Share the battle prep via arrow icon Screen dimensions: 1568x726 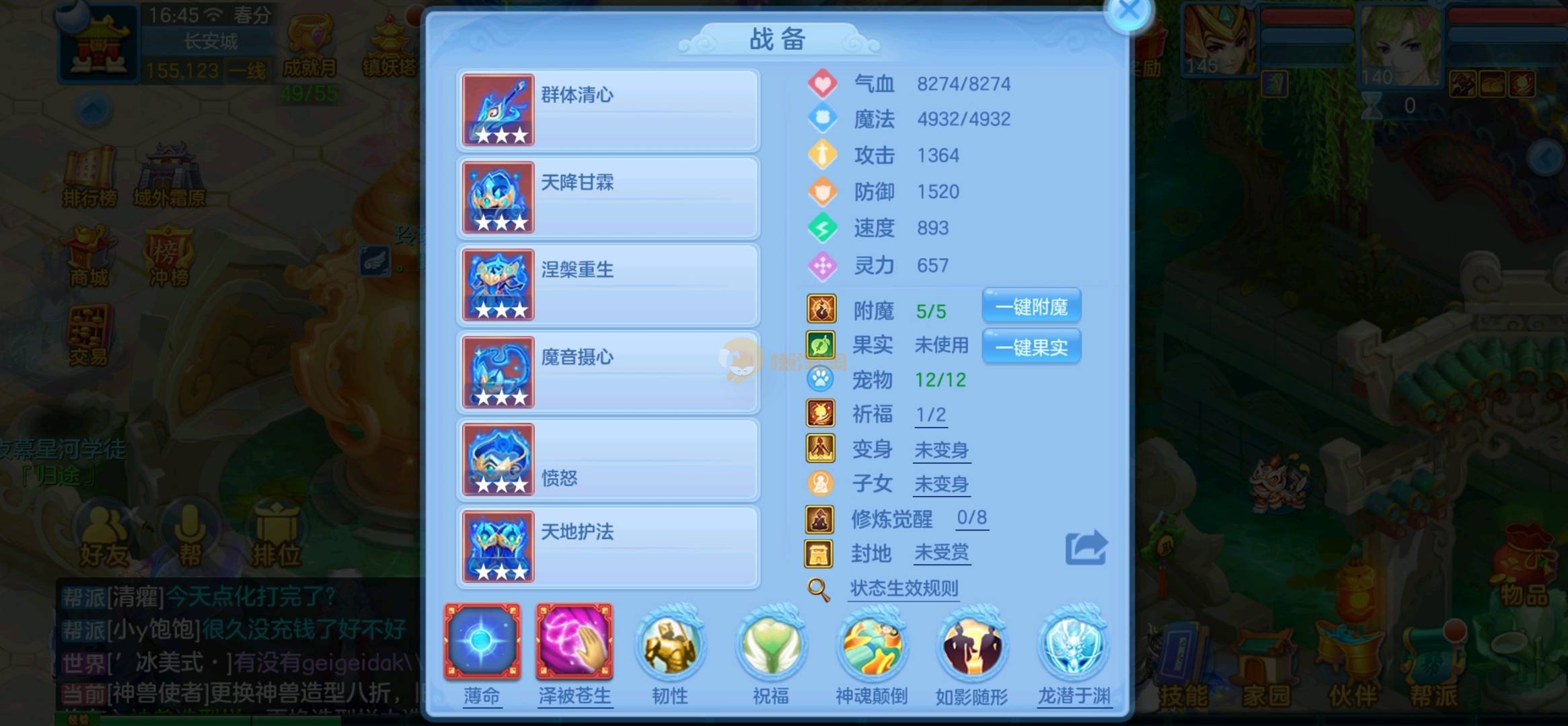point(1086,548)
